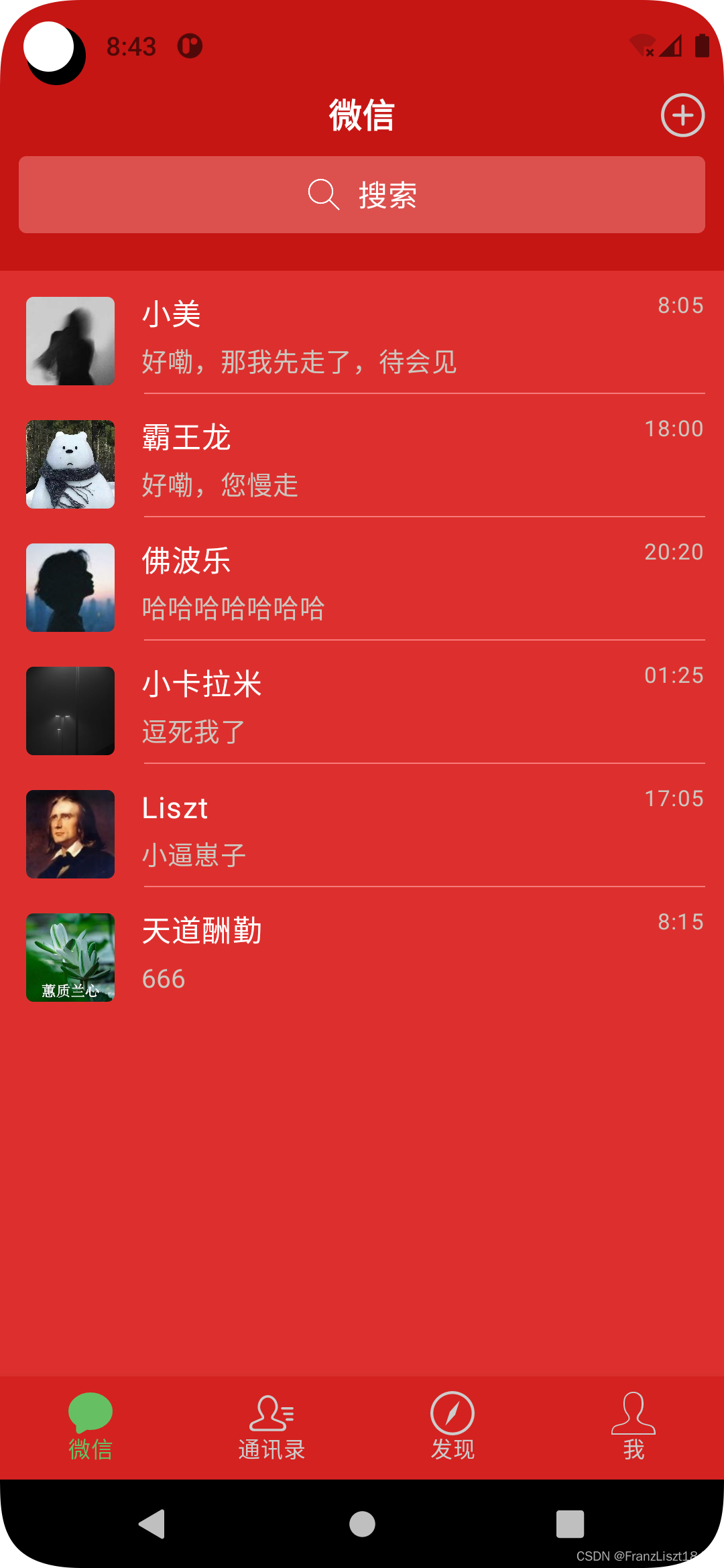Open the chat with 霸王龙

pyautogui.click(x=362, y=464)
